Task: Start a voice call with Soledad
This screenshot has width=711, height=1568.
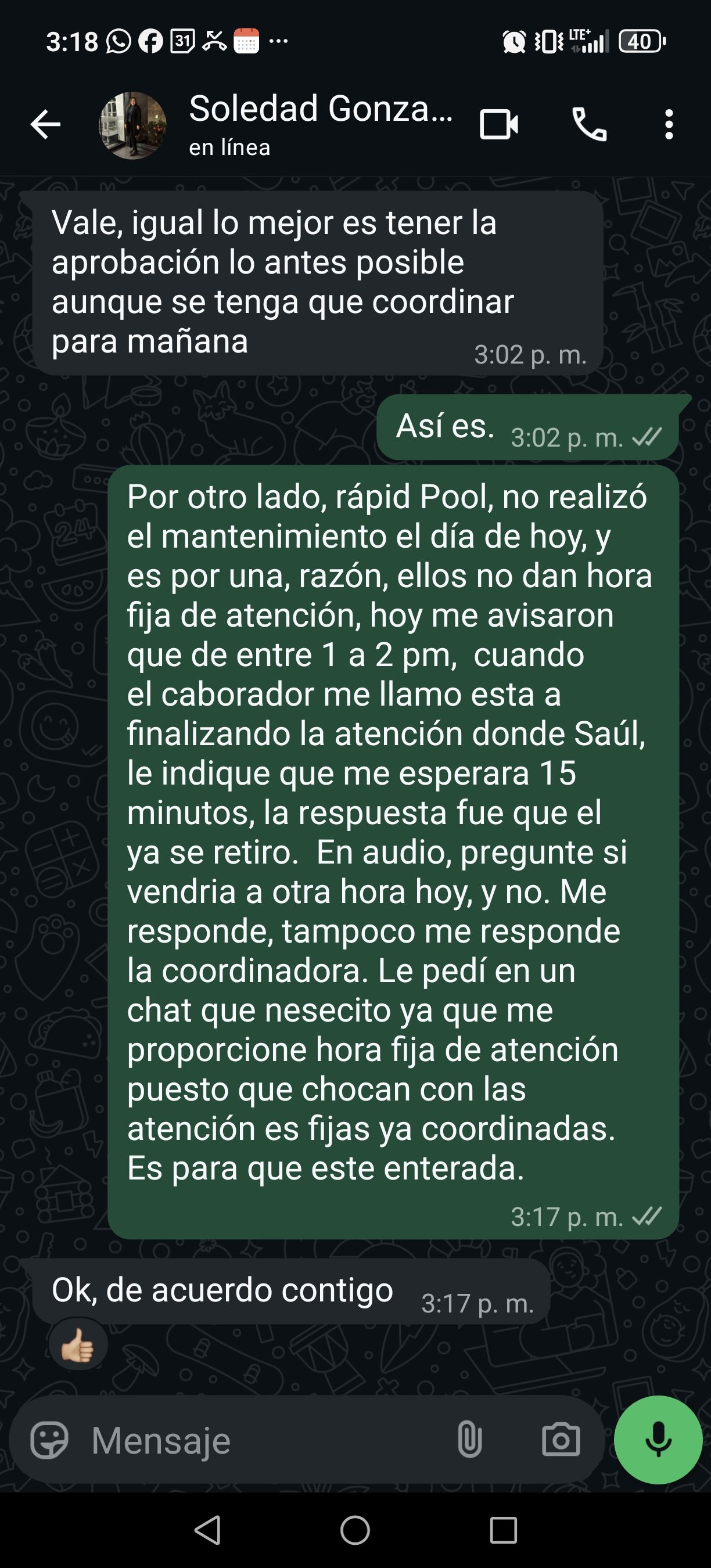Action: pyautogui.click(x=588, y=125)
